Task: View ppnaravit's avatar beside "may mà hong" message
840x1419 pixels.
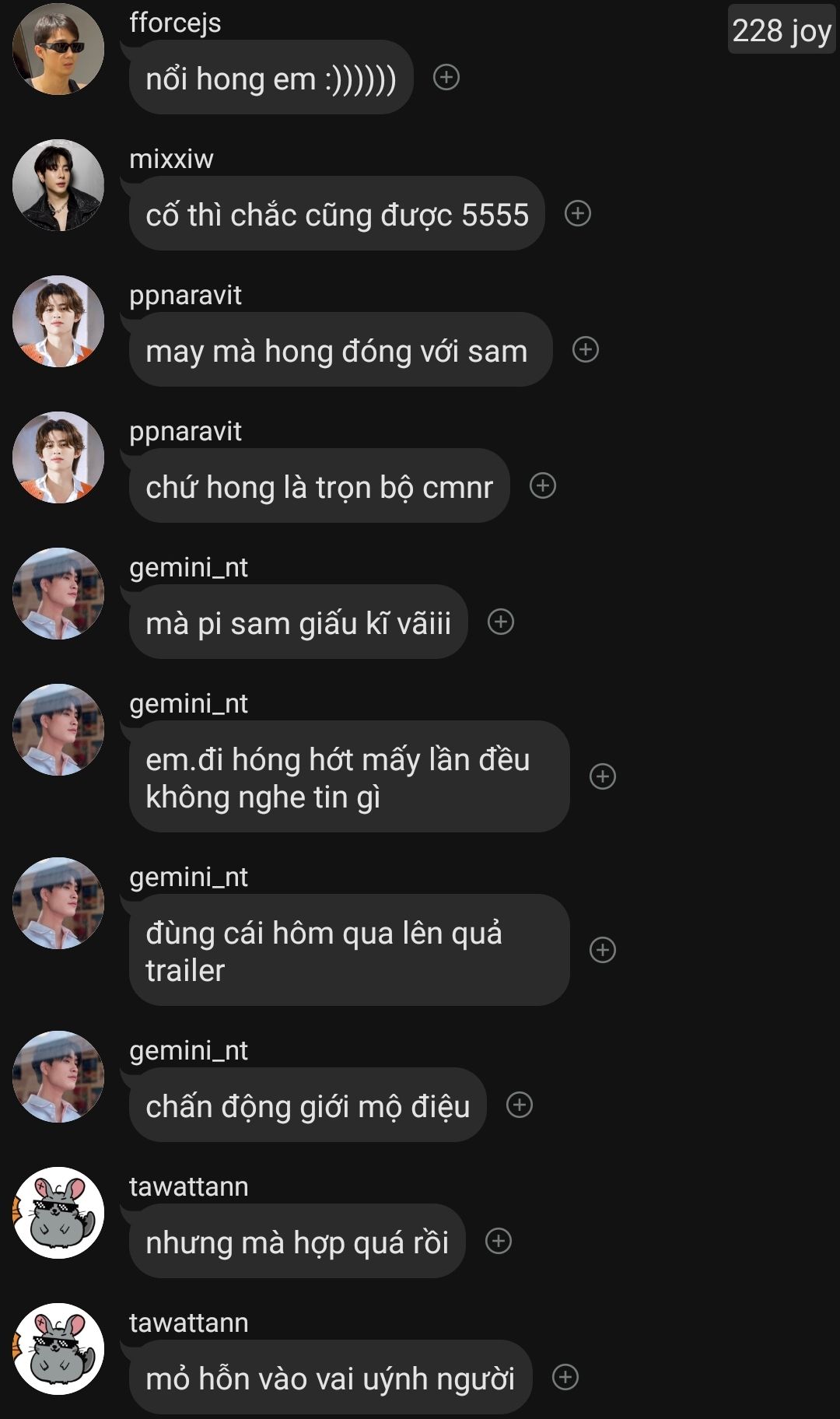Action: [x=58, y=321]
